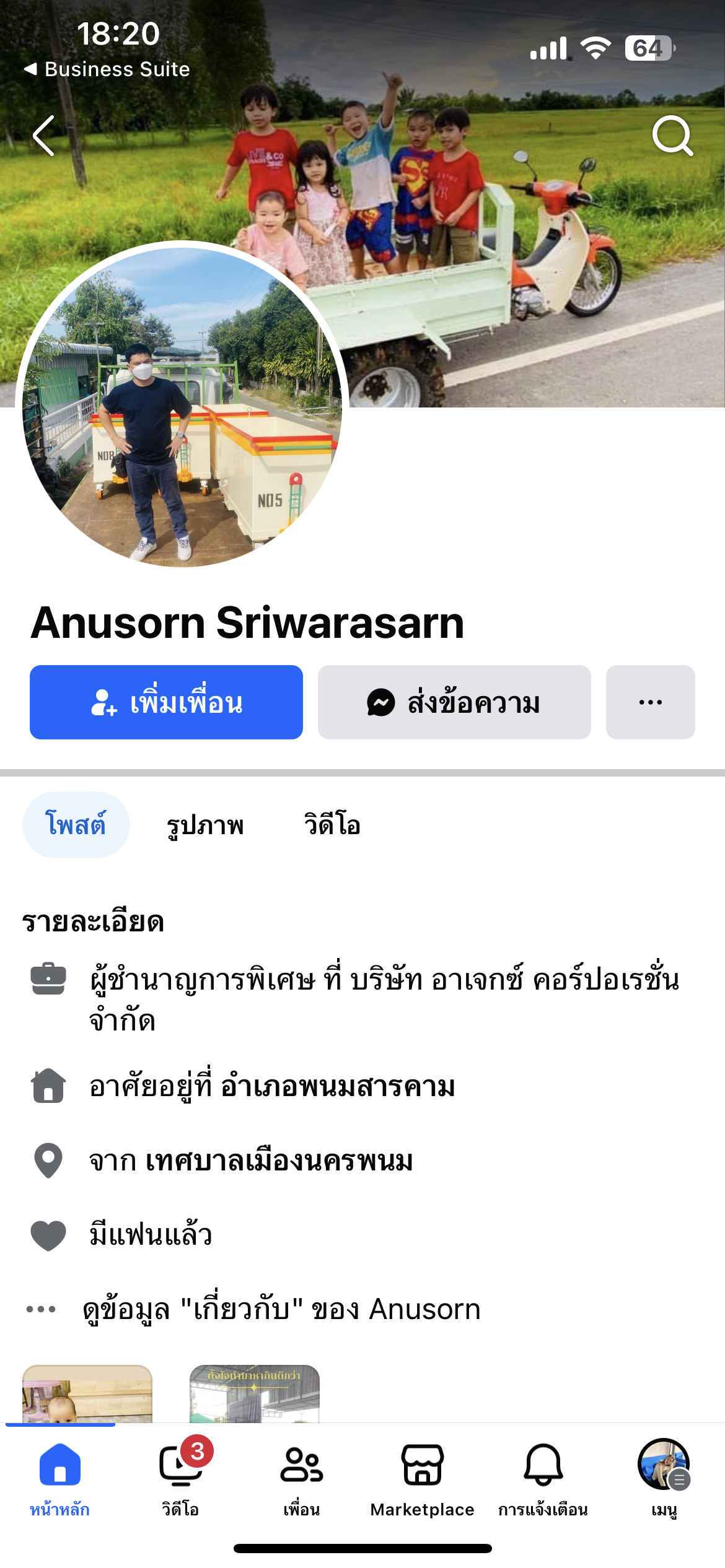See Anusorn's About info (เกี่ยวกับ)
The width and height of the screenshot is (725, 1568).
281,1309
